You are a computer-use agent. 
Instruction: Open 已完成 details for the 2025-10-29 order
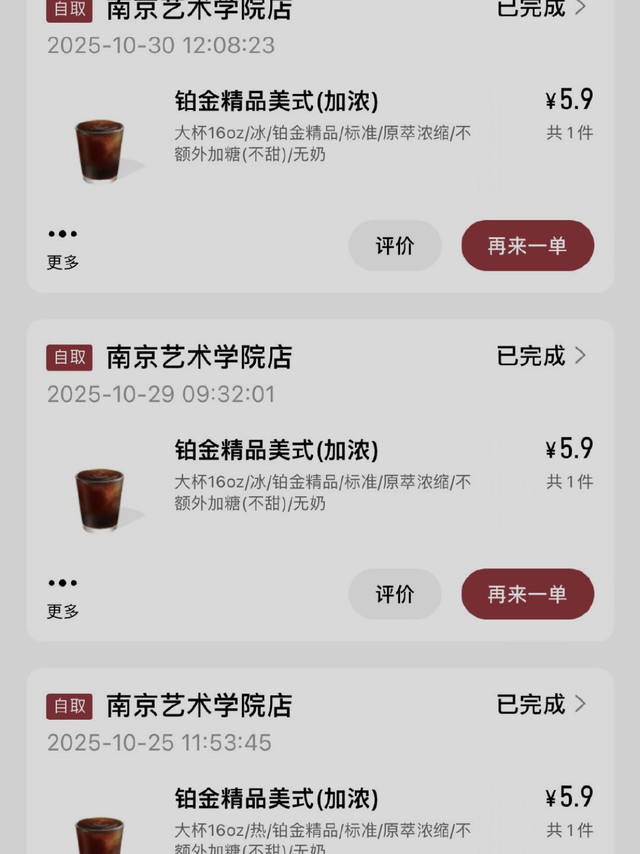[x=541, y=356]
